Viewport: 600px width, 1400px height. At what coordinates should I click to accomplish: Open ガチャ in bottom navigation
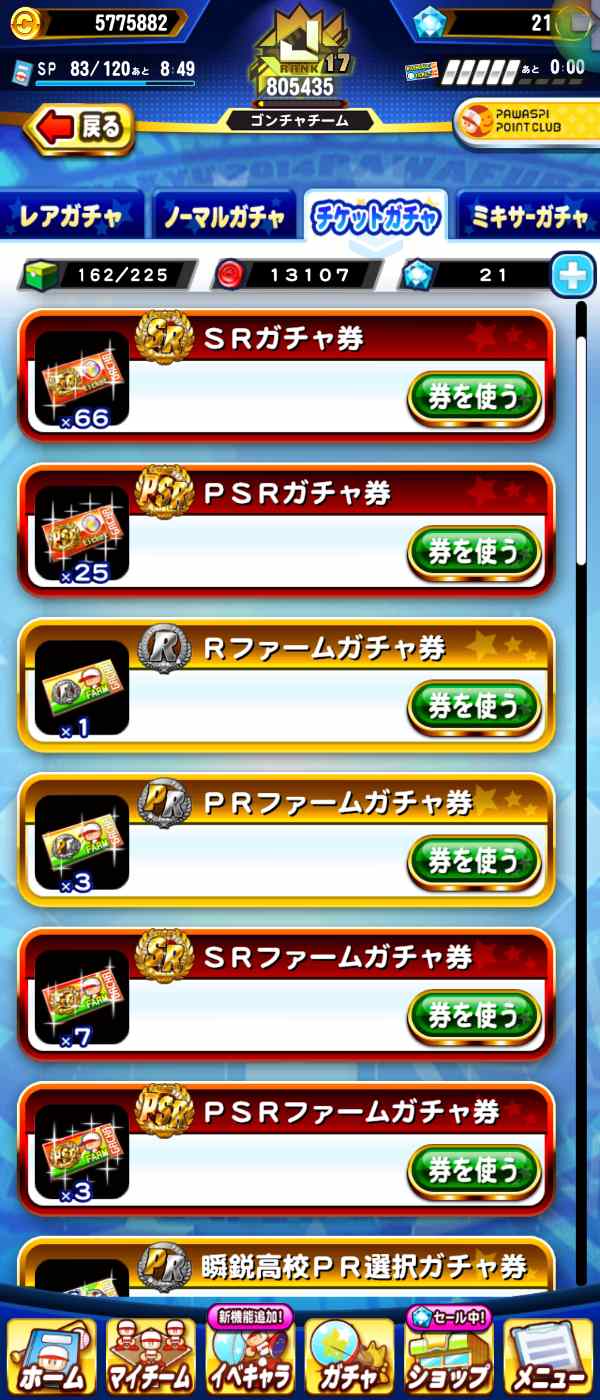tap(350, 1355)
